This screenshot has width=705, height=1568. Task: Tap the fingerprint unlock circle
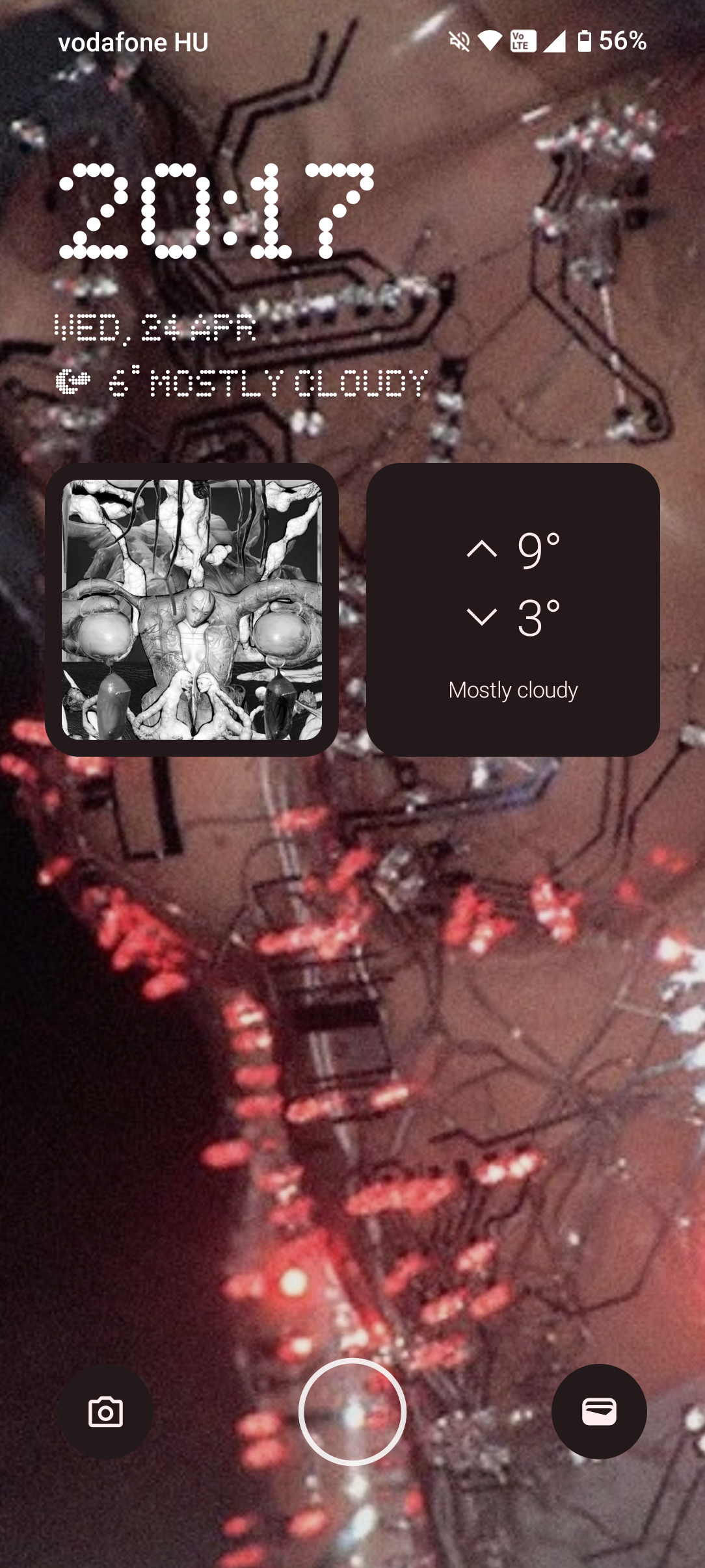pyautogui.click(x=352, y=1411)
